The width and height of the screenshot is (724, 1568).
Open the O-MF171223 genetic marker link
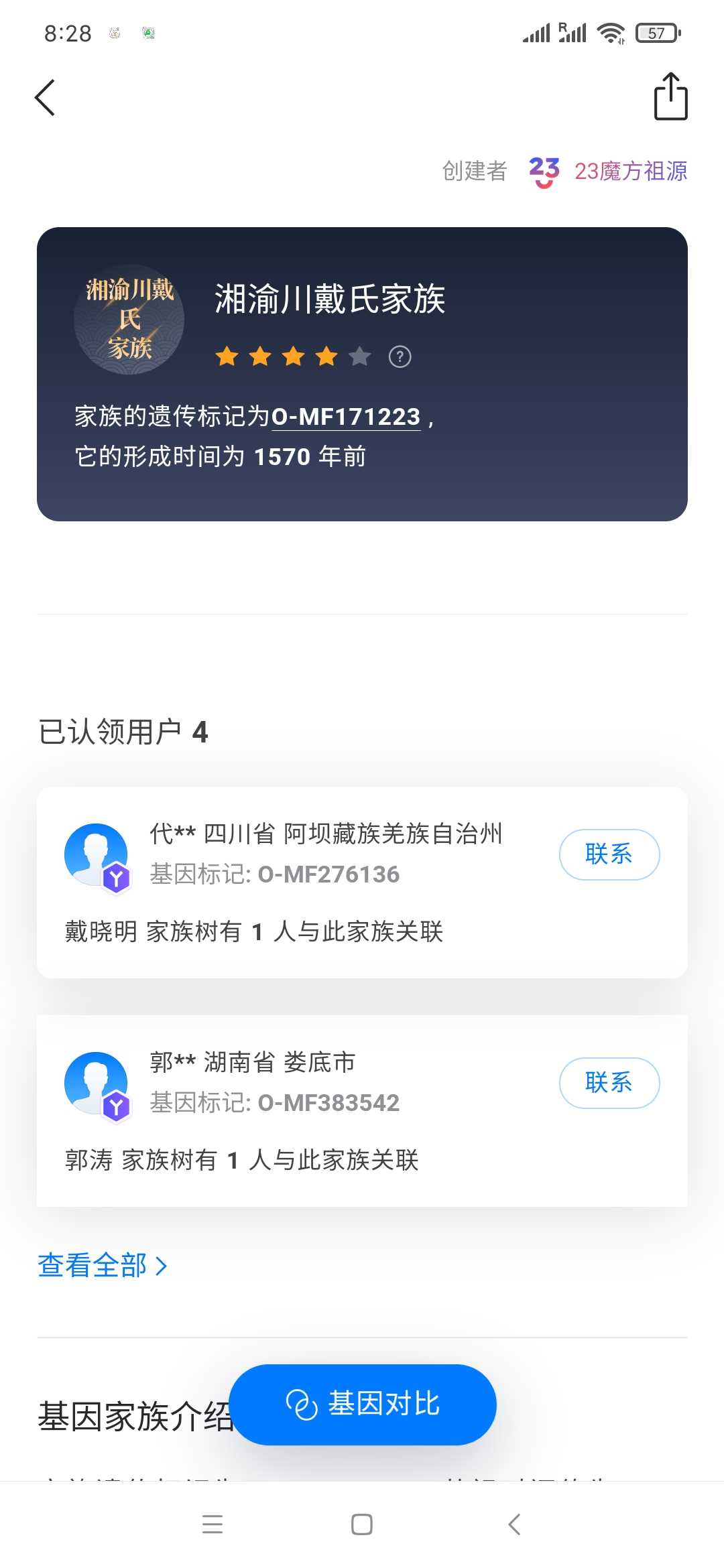[x=346, y=417]
